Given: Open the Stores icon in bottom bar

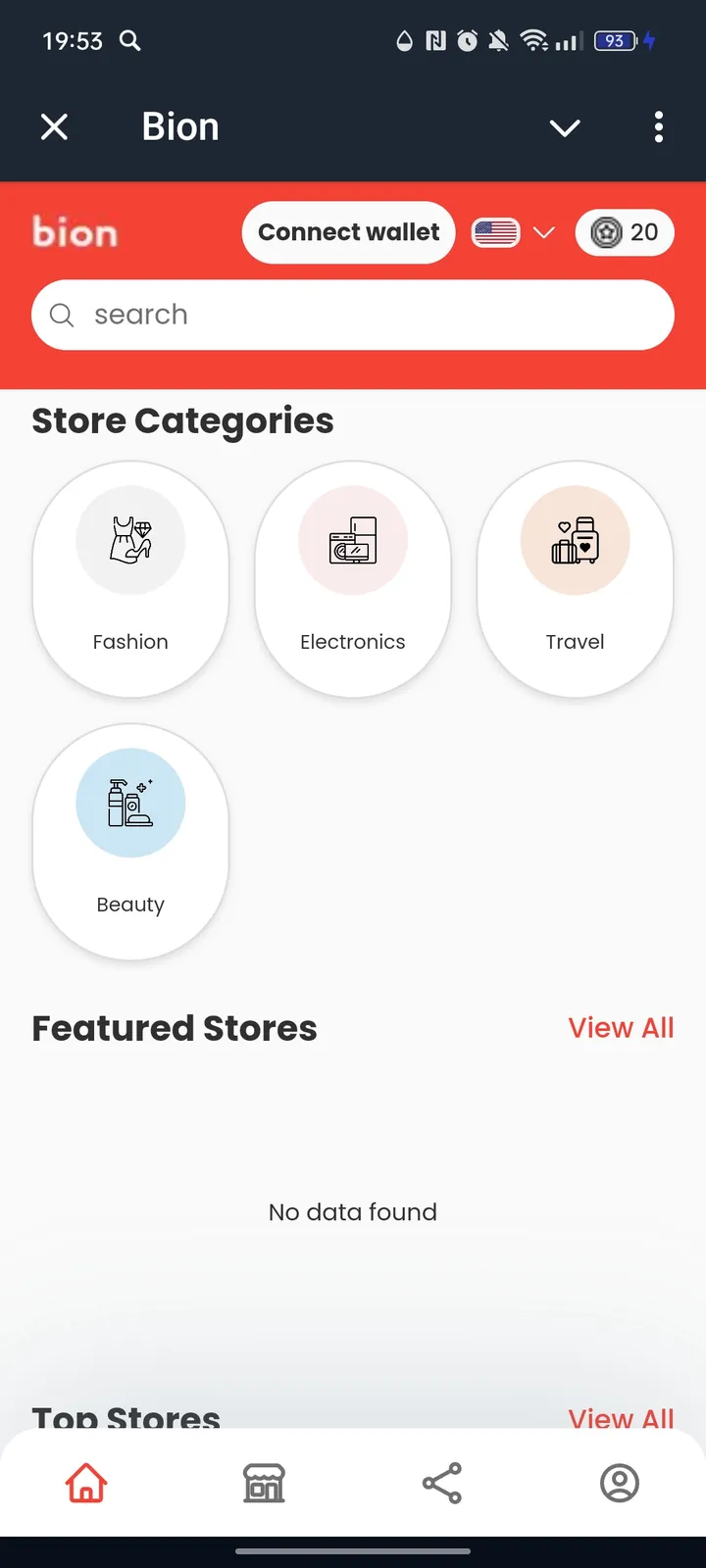Looking at the screenshot, I should pos(262,1483).
